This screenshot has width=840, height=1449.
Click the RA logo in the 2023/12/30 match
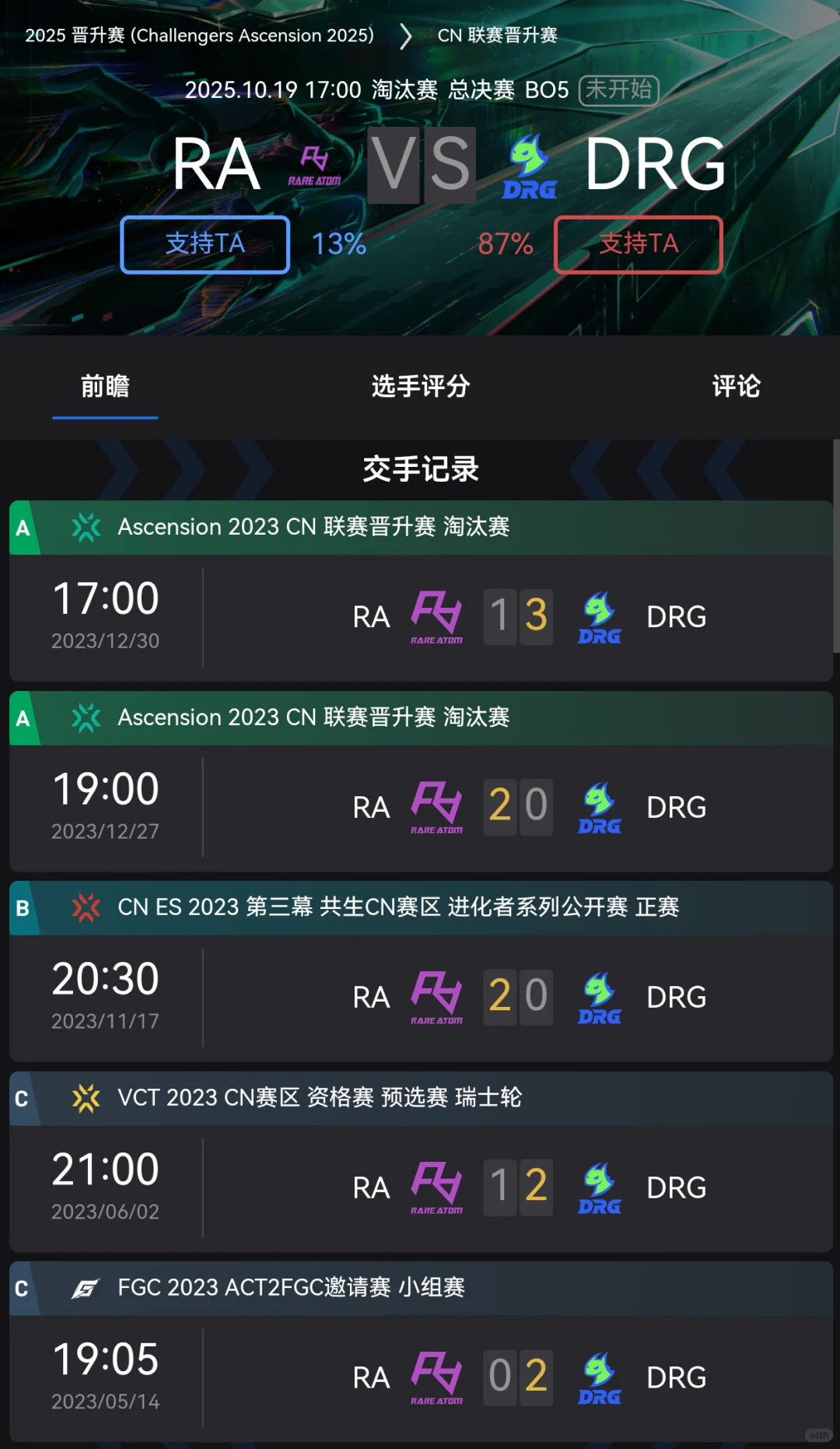436,616
